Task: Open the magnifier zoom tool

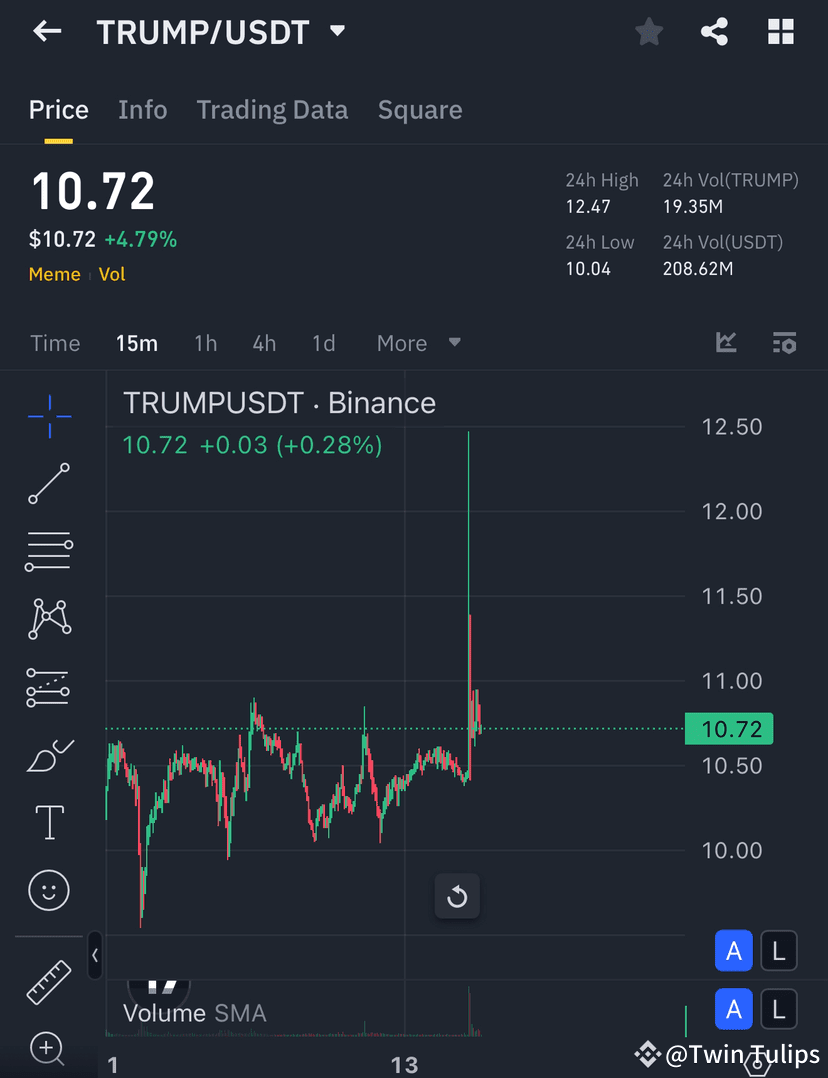Action: (x=48, y=1049)
